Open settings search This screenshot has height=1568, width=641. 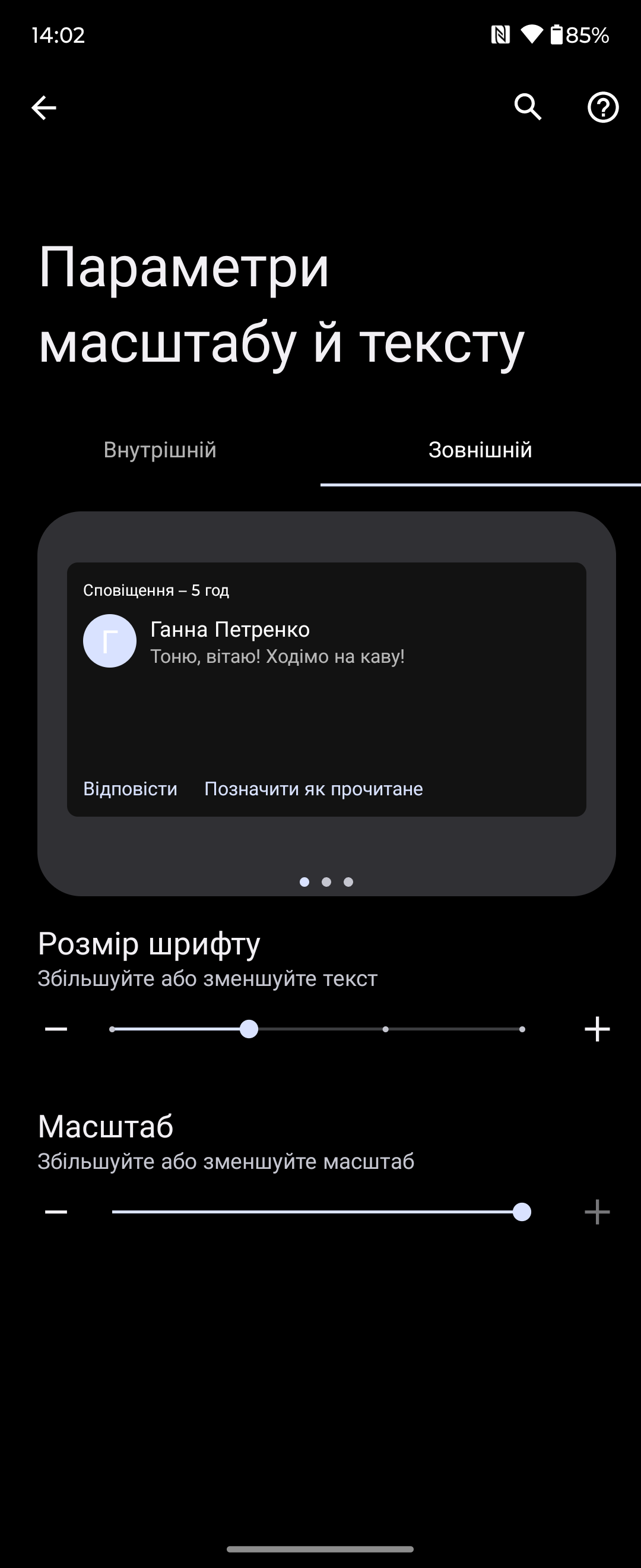[527, 108]
